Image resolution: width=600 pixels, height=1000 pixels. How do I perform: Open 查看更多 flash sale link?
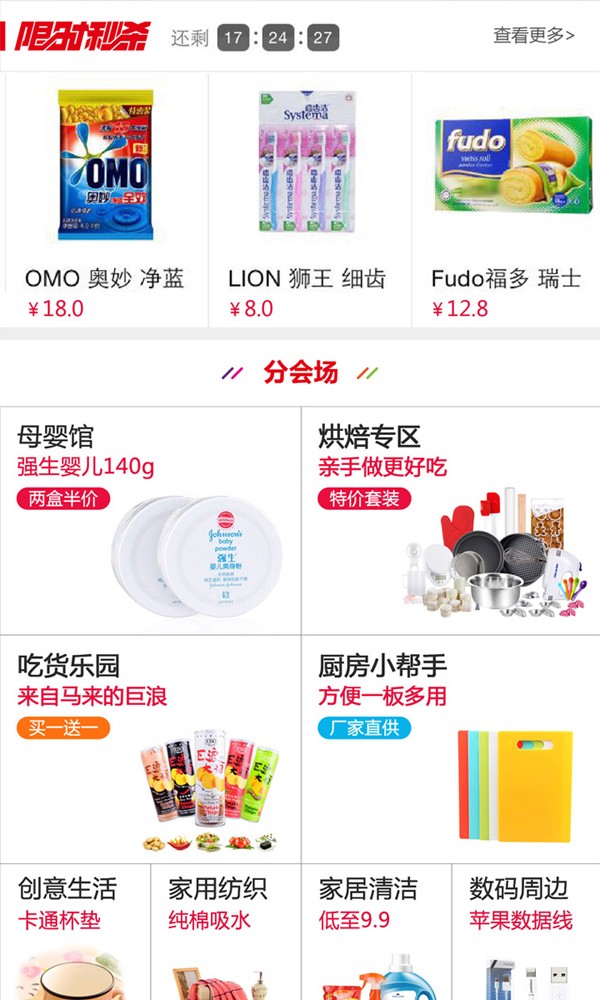tap(533, 36)
